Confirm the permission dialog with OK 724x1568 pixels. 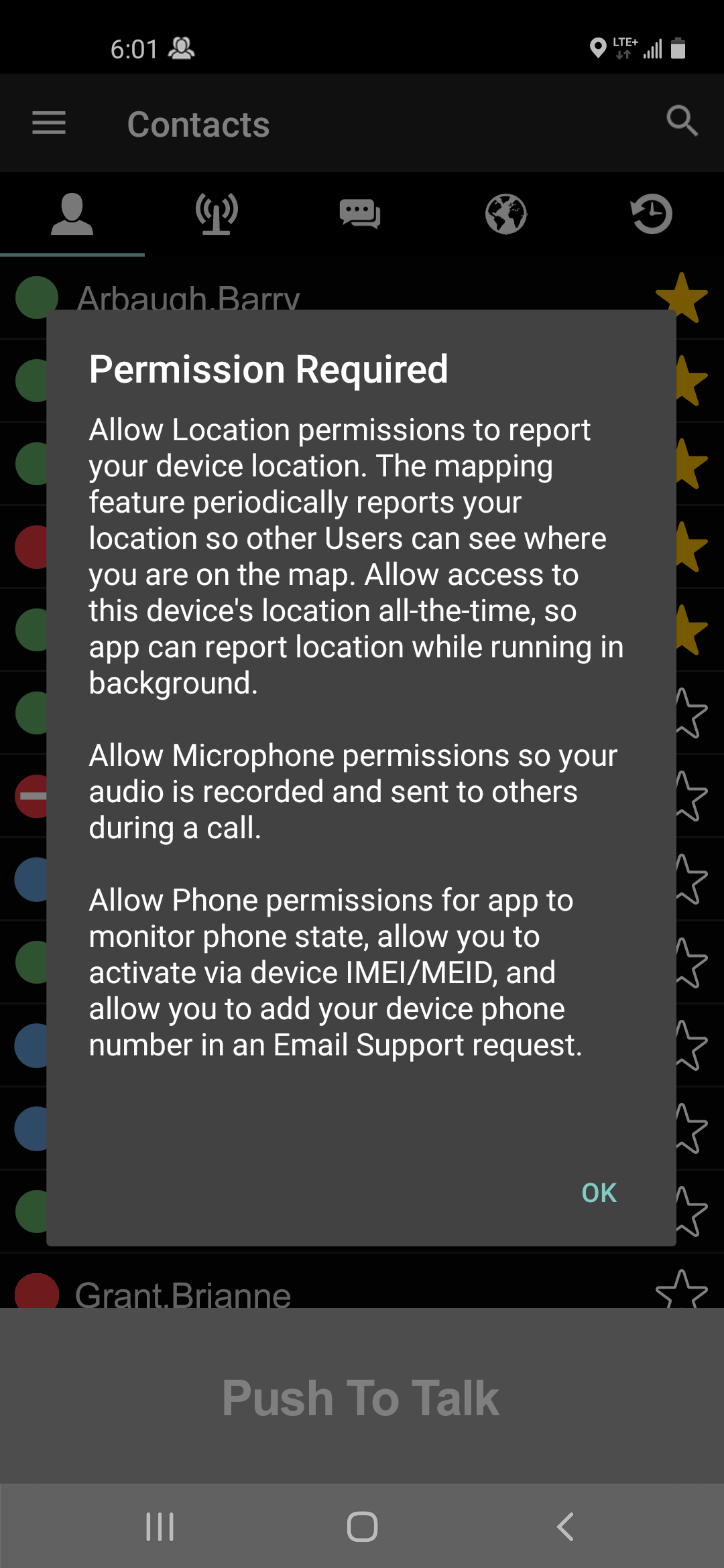point(599,1193)
